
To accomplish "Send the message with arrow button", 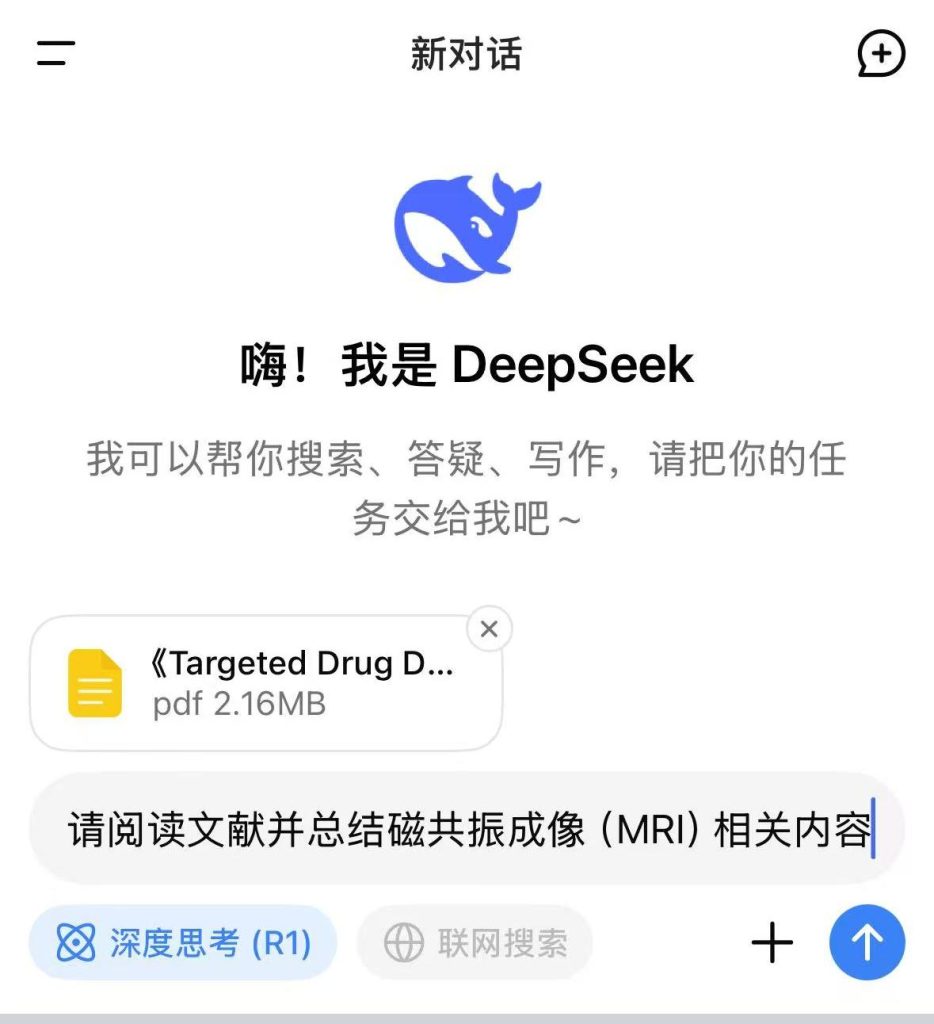I will (x=866, y=942).
